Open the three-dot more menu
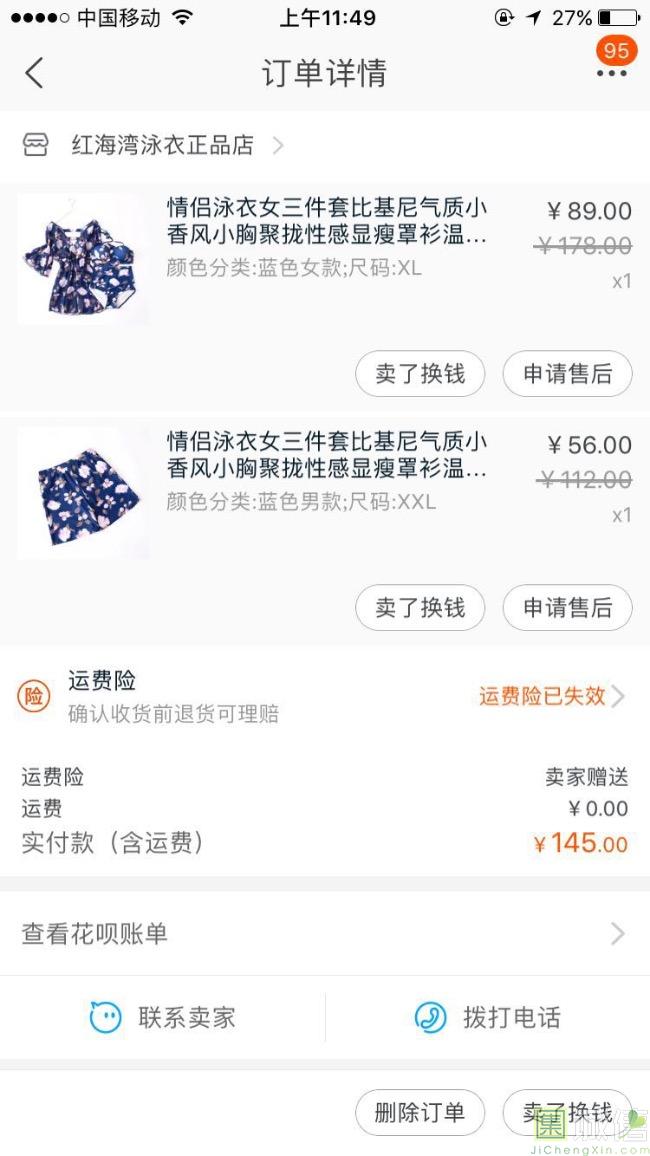This screenshot has height=1156, width=650. pos(611,74)
